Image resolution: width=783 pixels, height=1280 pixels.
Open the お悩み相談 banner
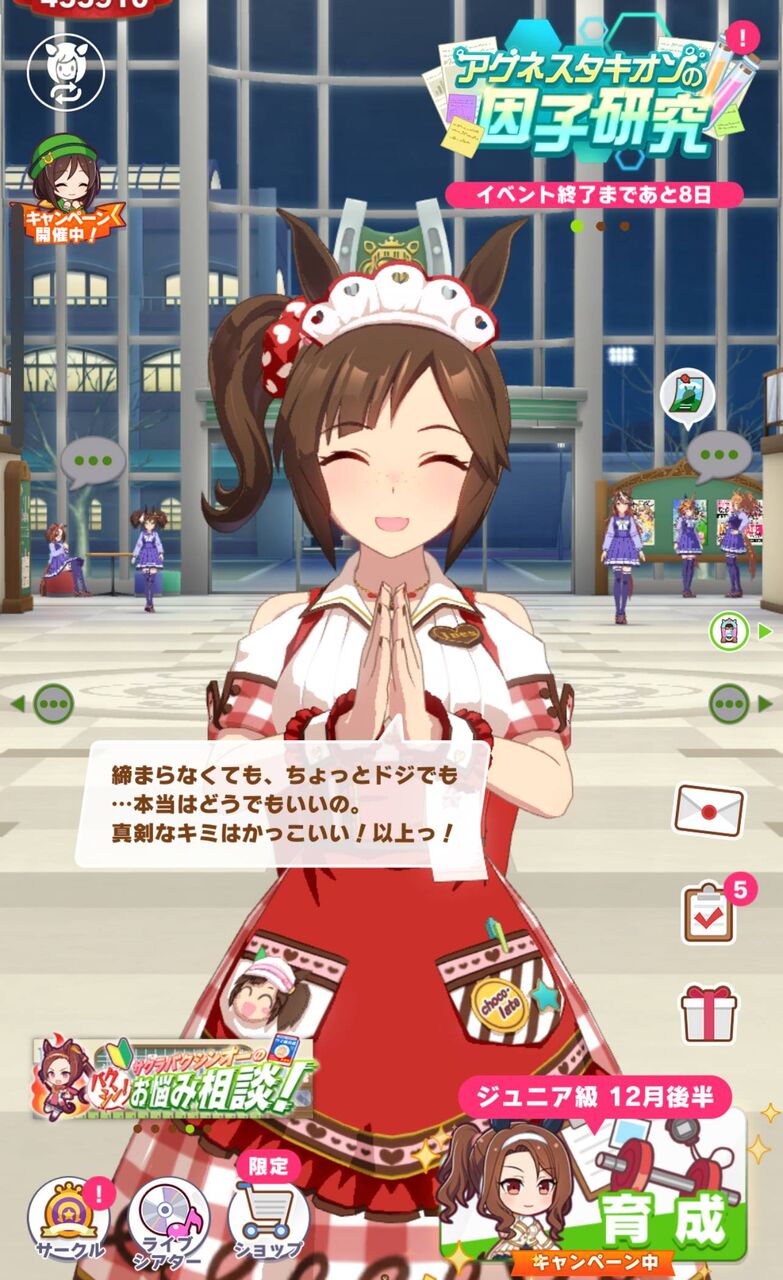pyautogui.click(x=173, y=1078)
